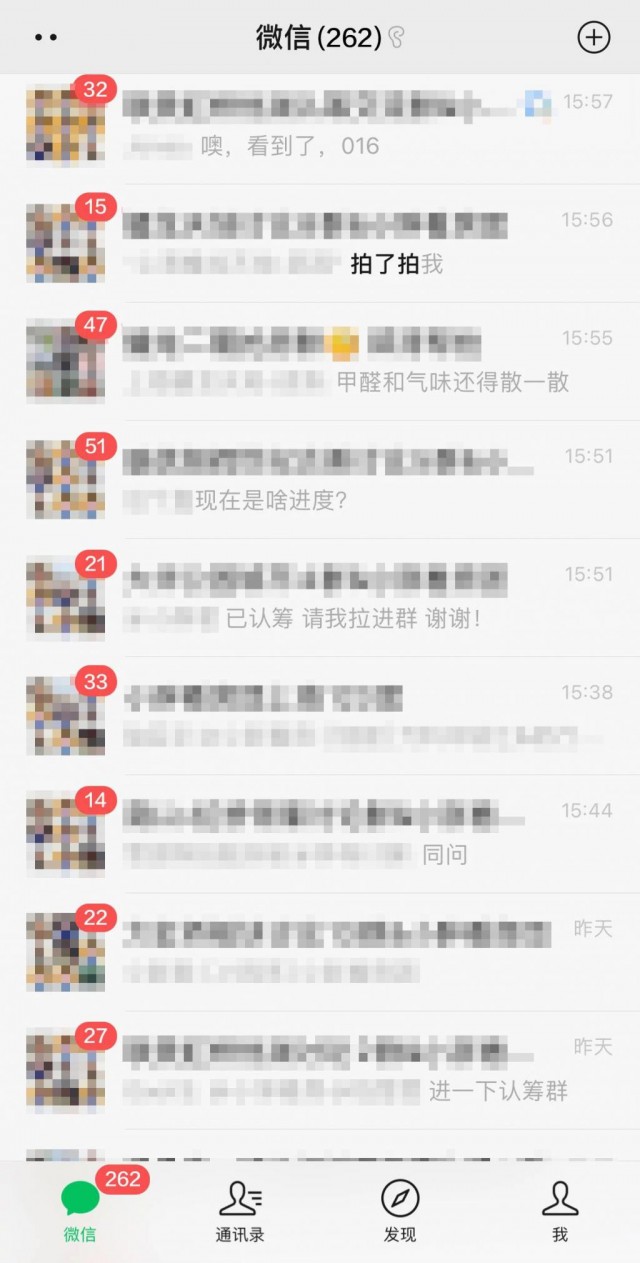Image resolution: width=640 pixels, height=1263 pixels.
Task: Tap the two-dot icon at top left
Action: click(46, 37)
